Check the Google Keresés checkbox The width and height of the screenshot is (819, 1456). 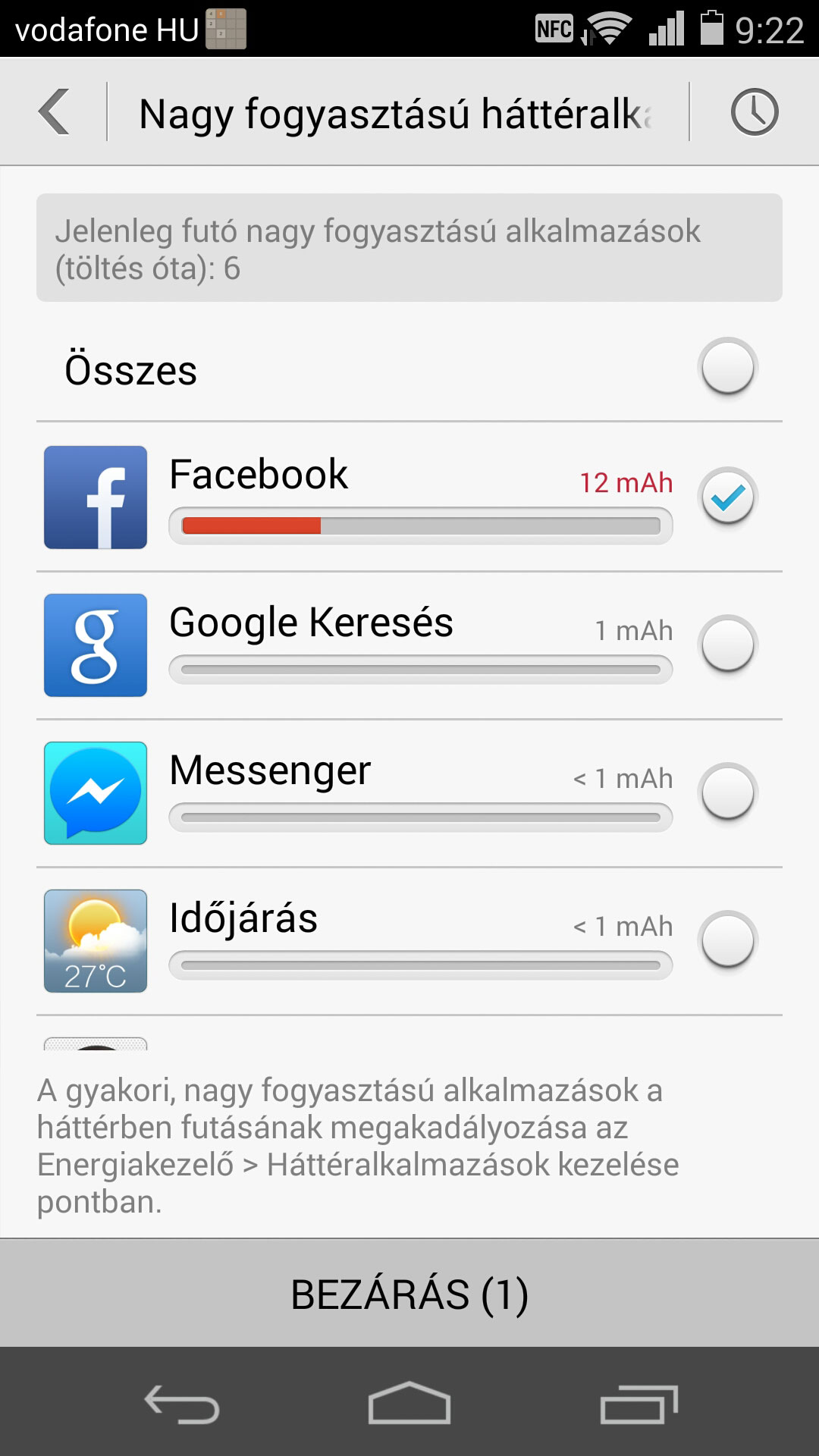[x=728, y=645]
